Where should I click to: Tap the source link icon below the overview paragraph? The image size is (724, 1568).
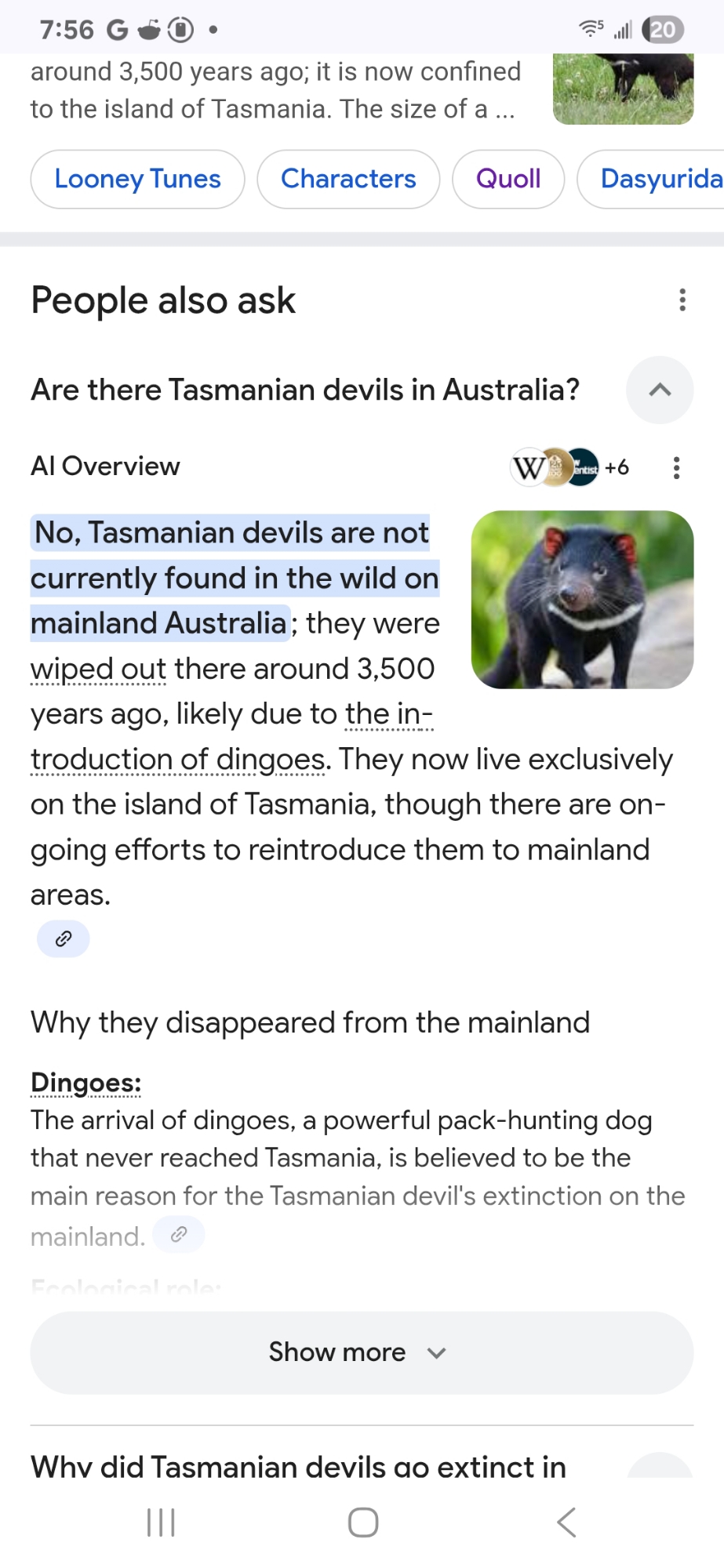point(64,938)
